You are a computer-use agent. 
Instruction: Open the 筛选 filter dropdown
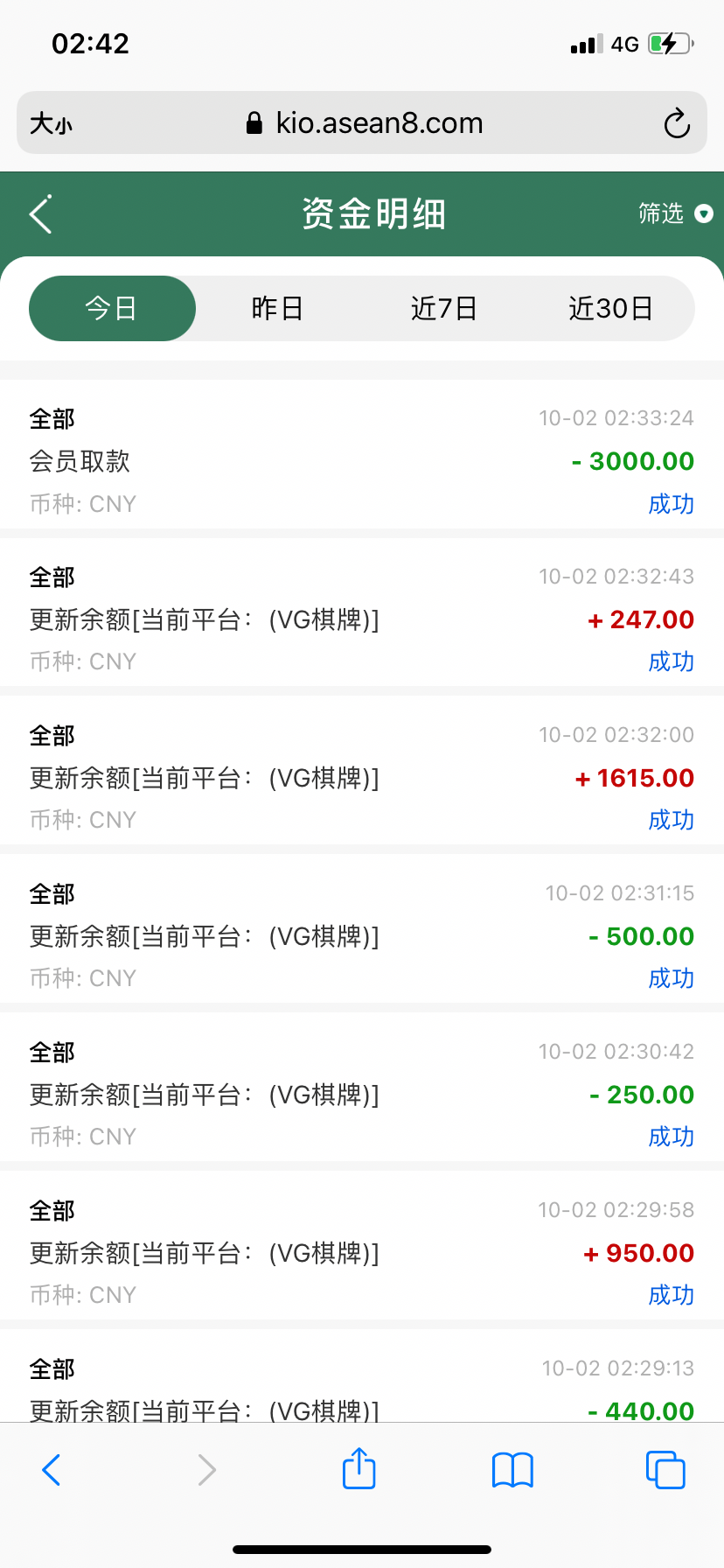pyautogui.click(x=675, y=213)
